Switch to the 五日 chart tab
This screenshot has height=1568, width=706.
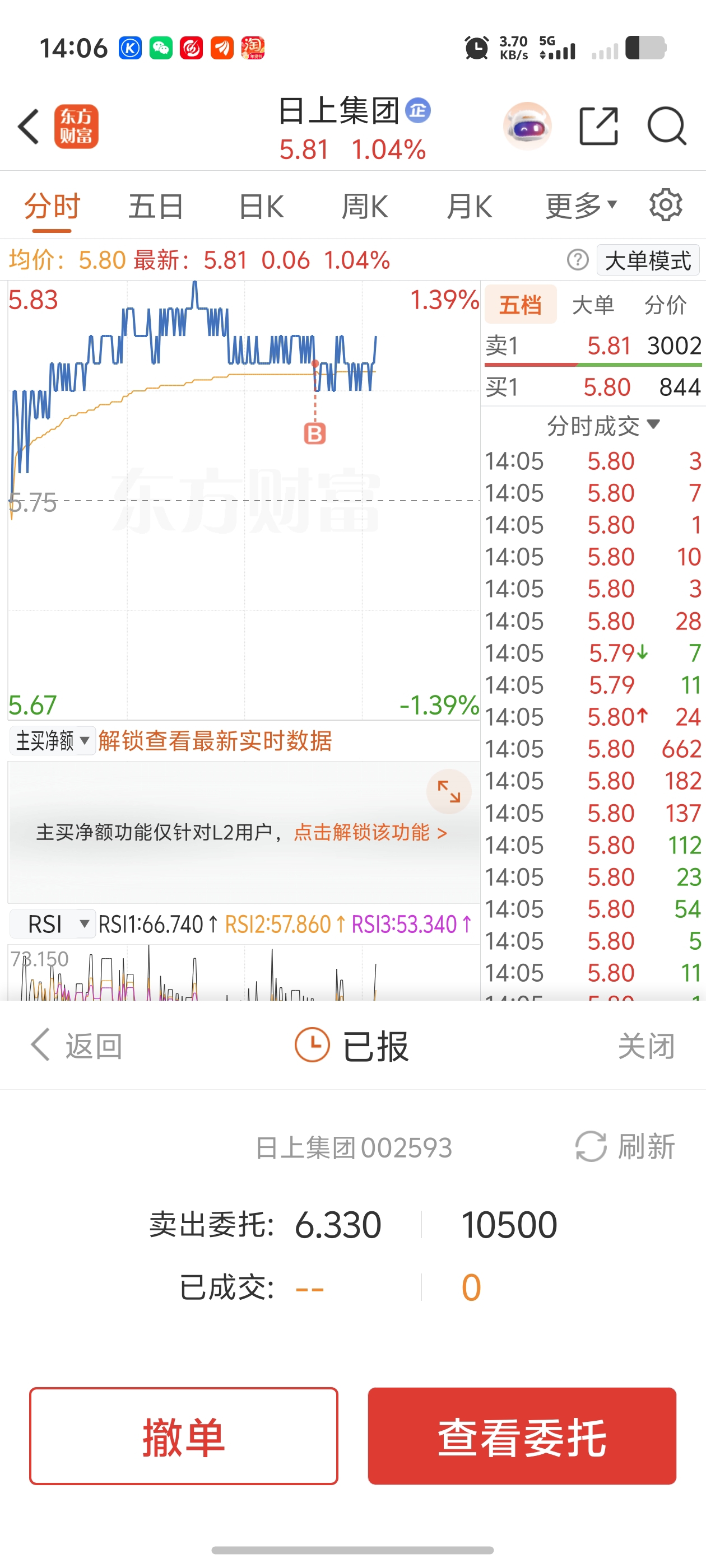tap(155, 206)
